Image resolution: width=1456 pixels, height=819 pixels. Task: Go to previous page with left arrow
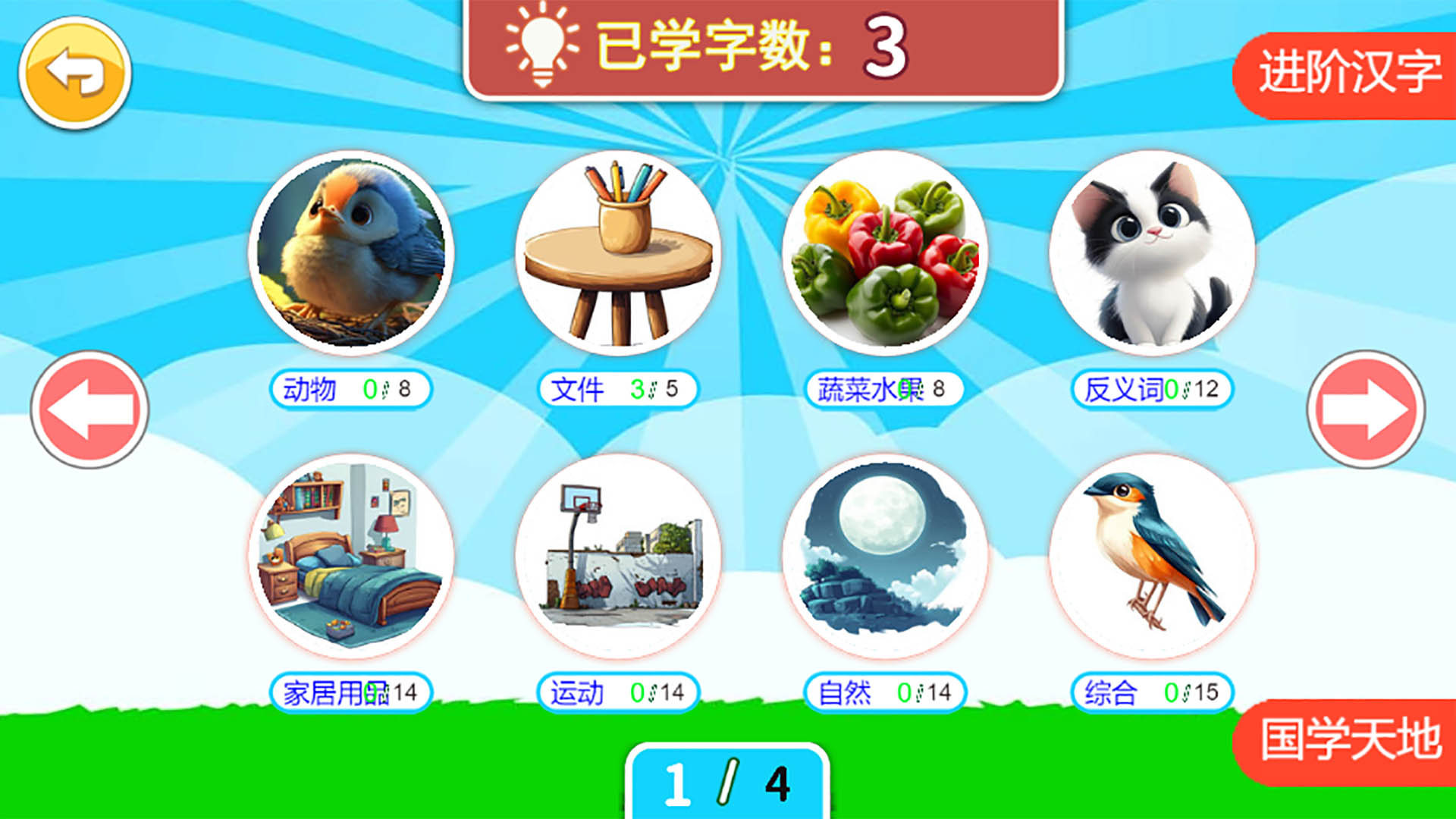tap(89, 409)
